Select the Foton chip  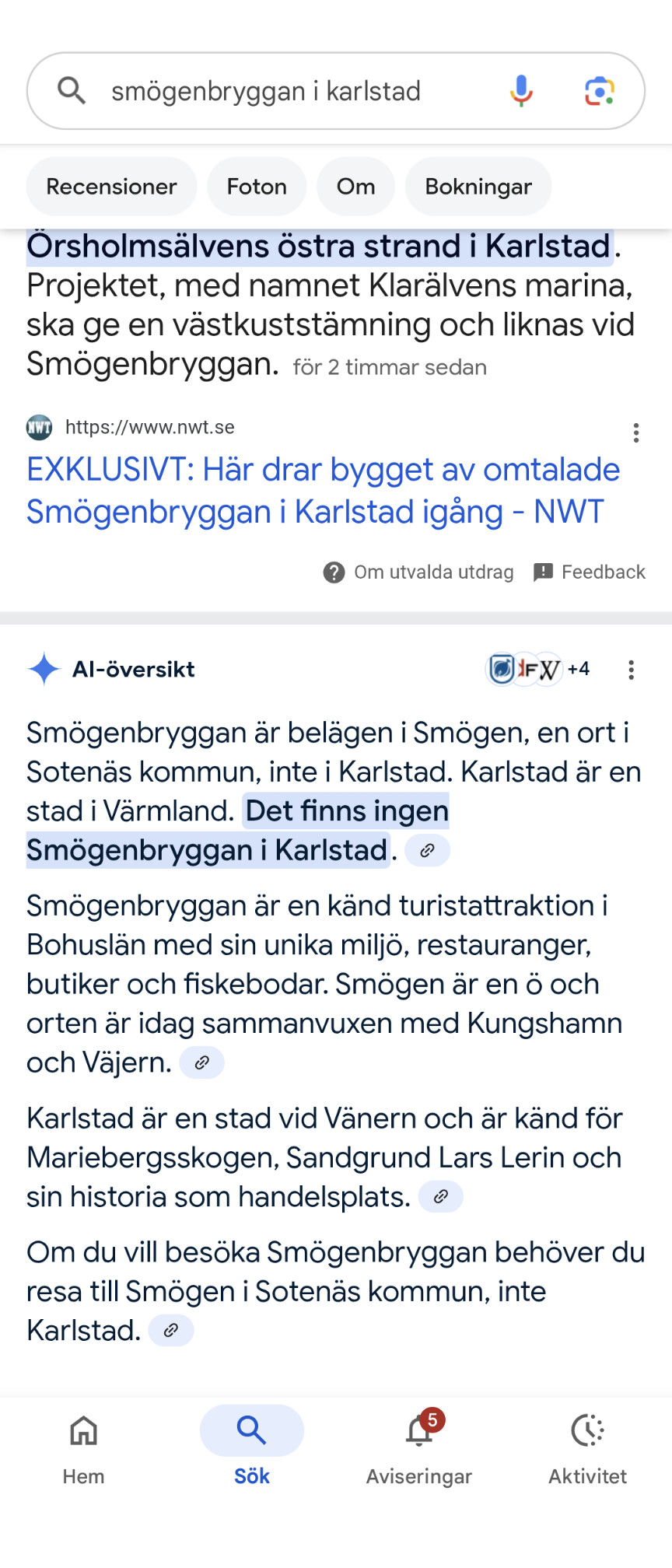pyautogui.click(x=257, y=187)
